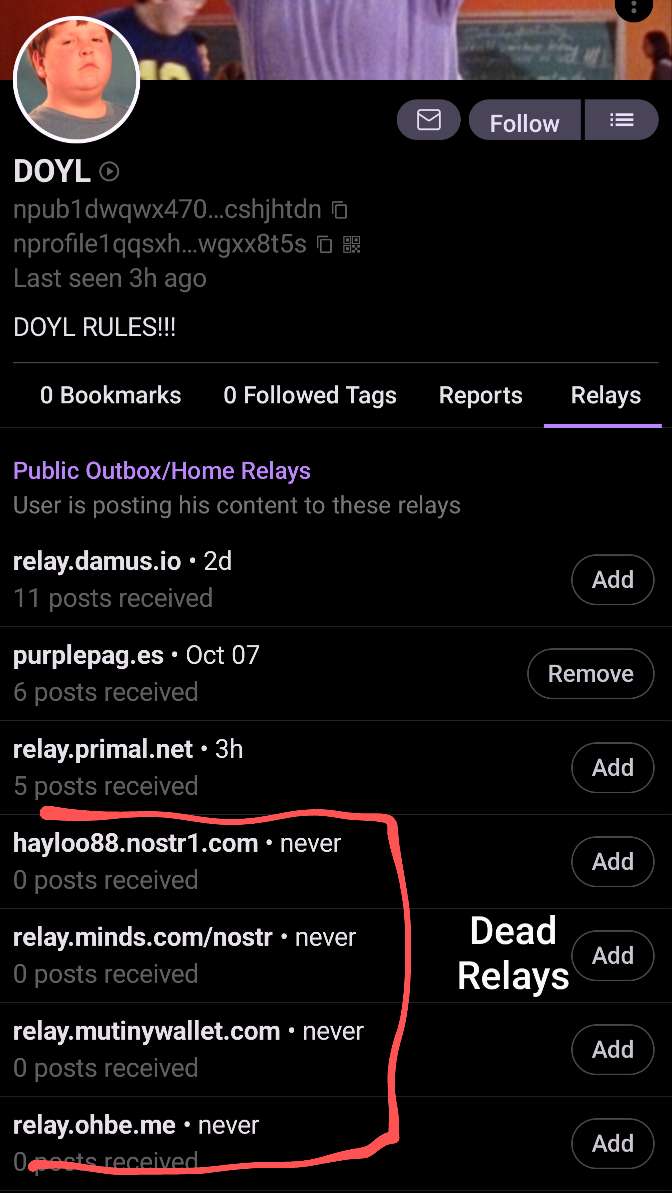This screenshot has height=1193, width=672.
Task: Add the relay.primal.net relay
Action: pos(612,767)
